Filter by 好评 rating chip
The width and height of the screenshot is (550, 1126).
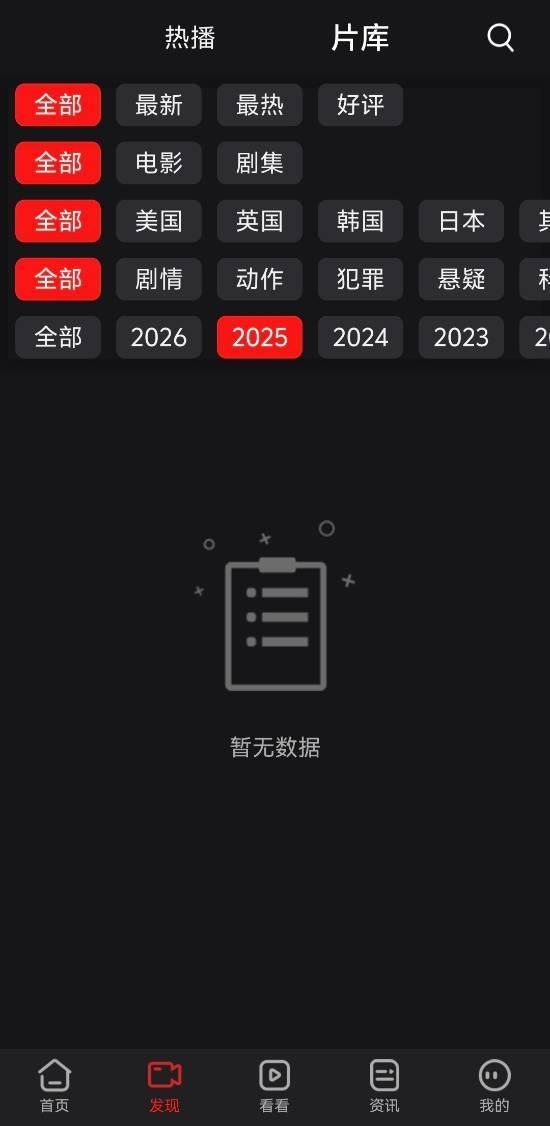coord(360,105)
